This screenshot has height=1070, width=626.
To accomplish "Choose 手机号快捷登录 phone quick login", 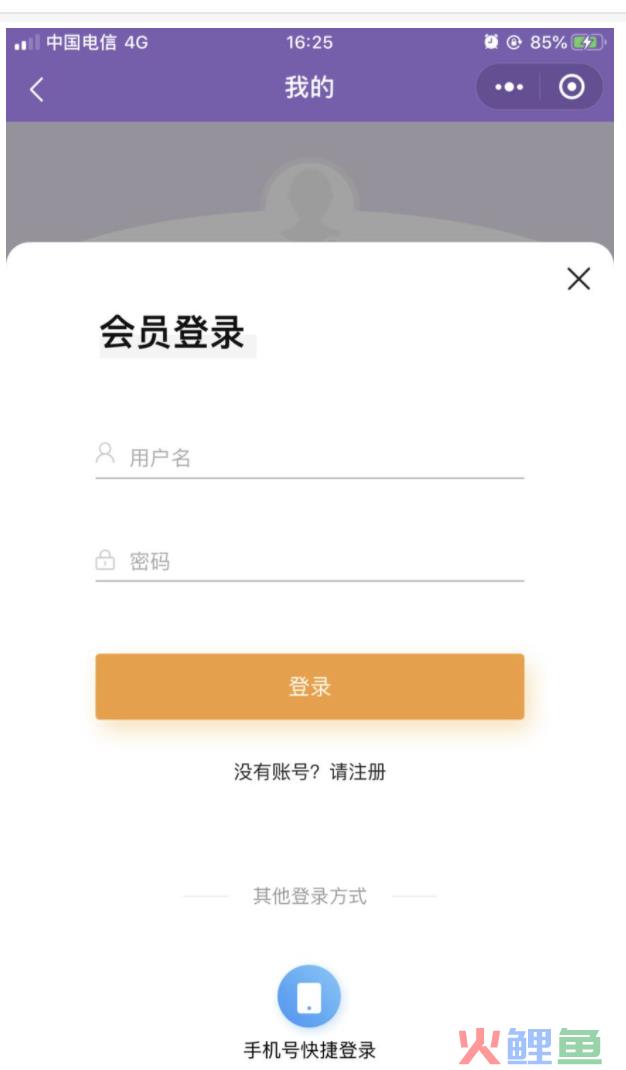I will pos(309,1012).
